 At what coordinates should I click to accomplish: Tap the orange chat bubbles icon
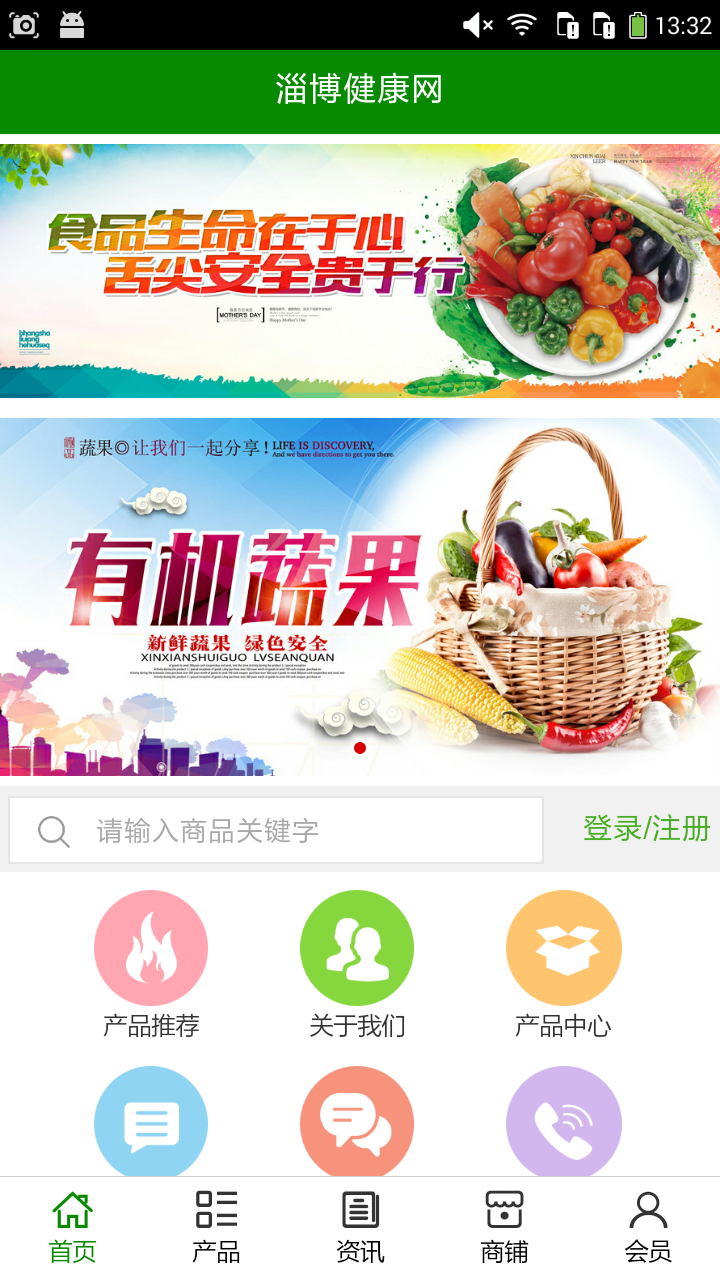357,1122
